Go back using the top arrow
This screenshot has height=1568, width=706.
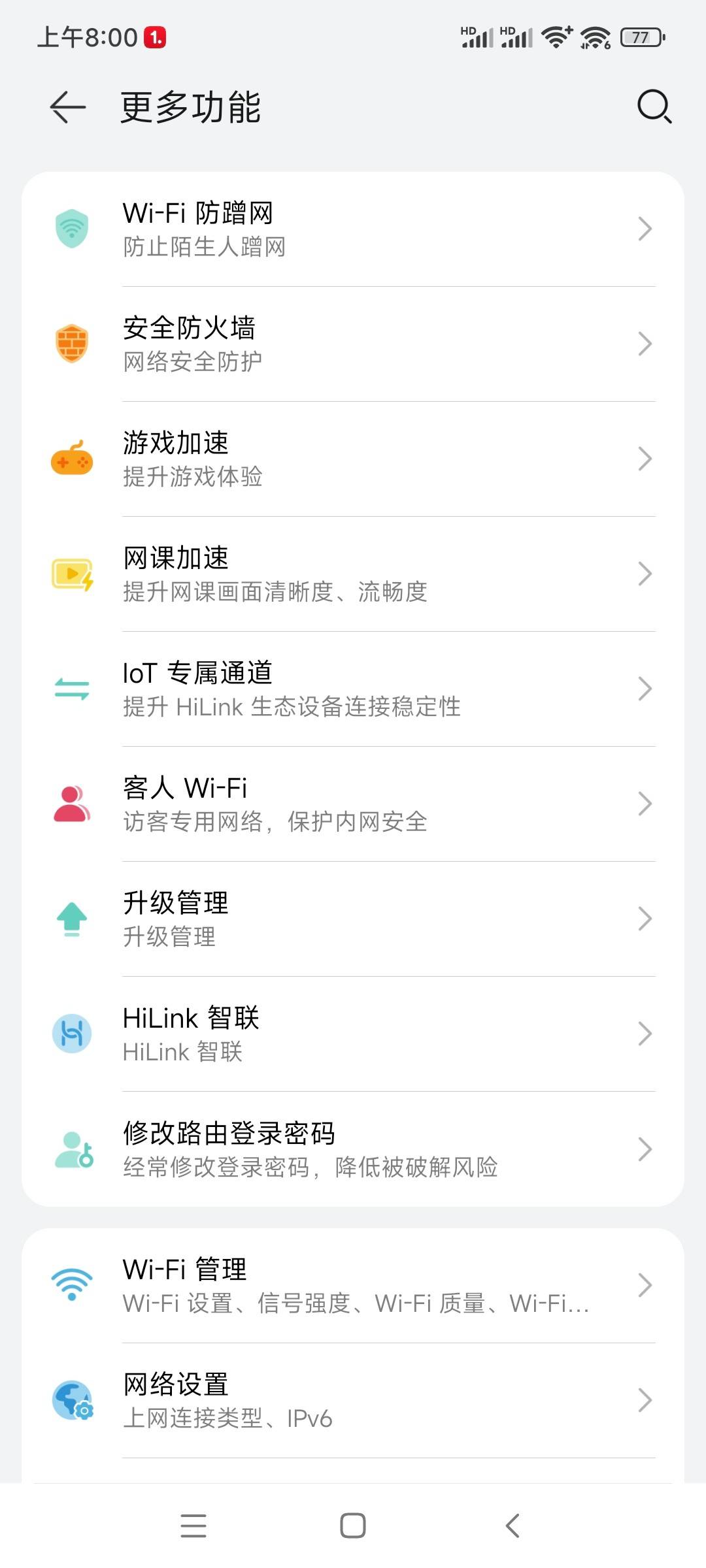pos(68,106)
